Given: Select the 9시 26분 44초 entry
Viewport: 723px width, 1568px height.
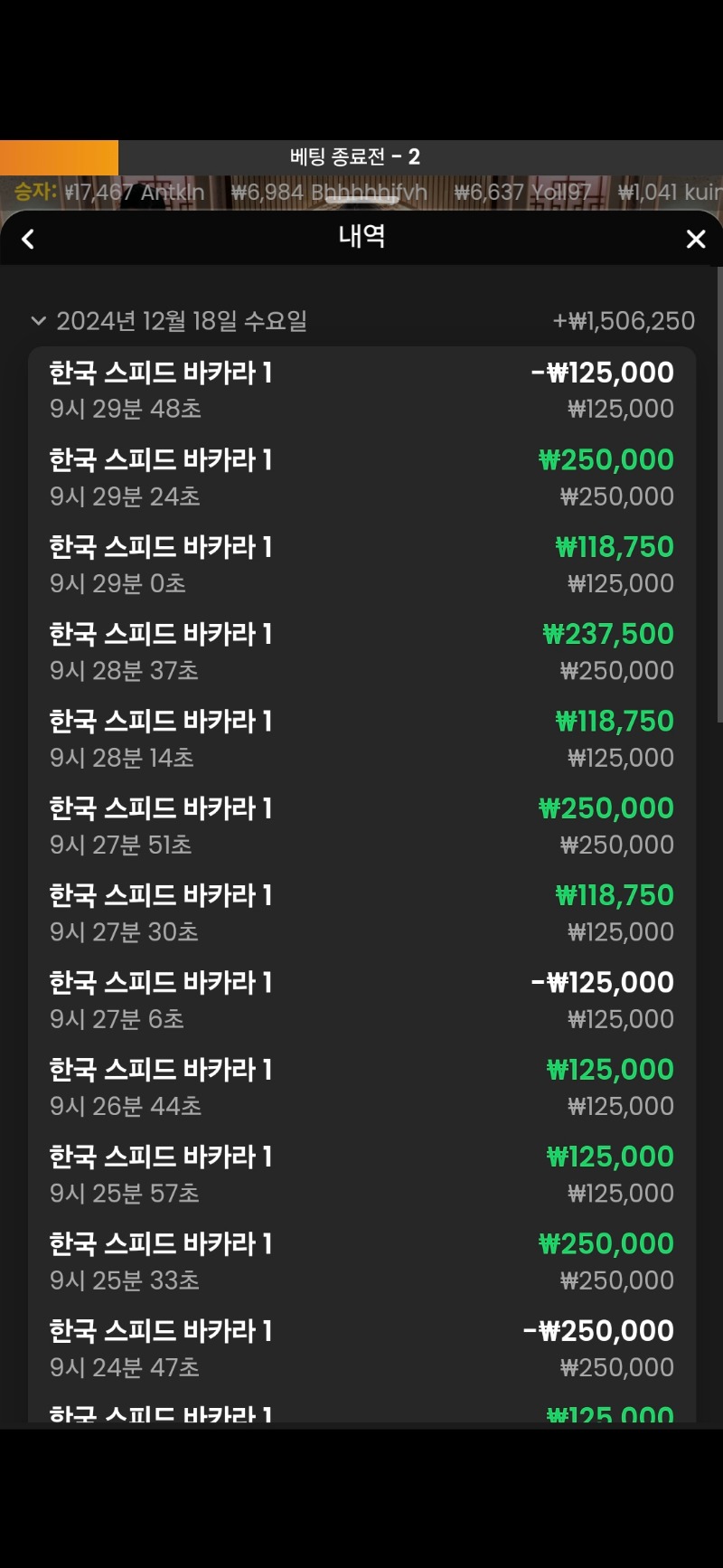Looking at the screenshot, I should [361, 1087].
